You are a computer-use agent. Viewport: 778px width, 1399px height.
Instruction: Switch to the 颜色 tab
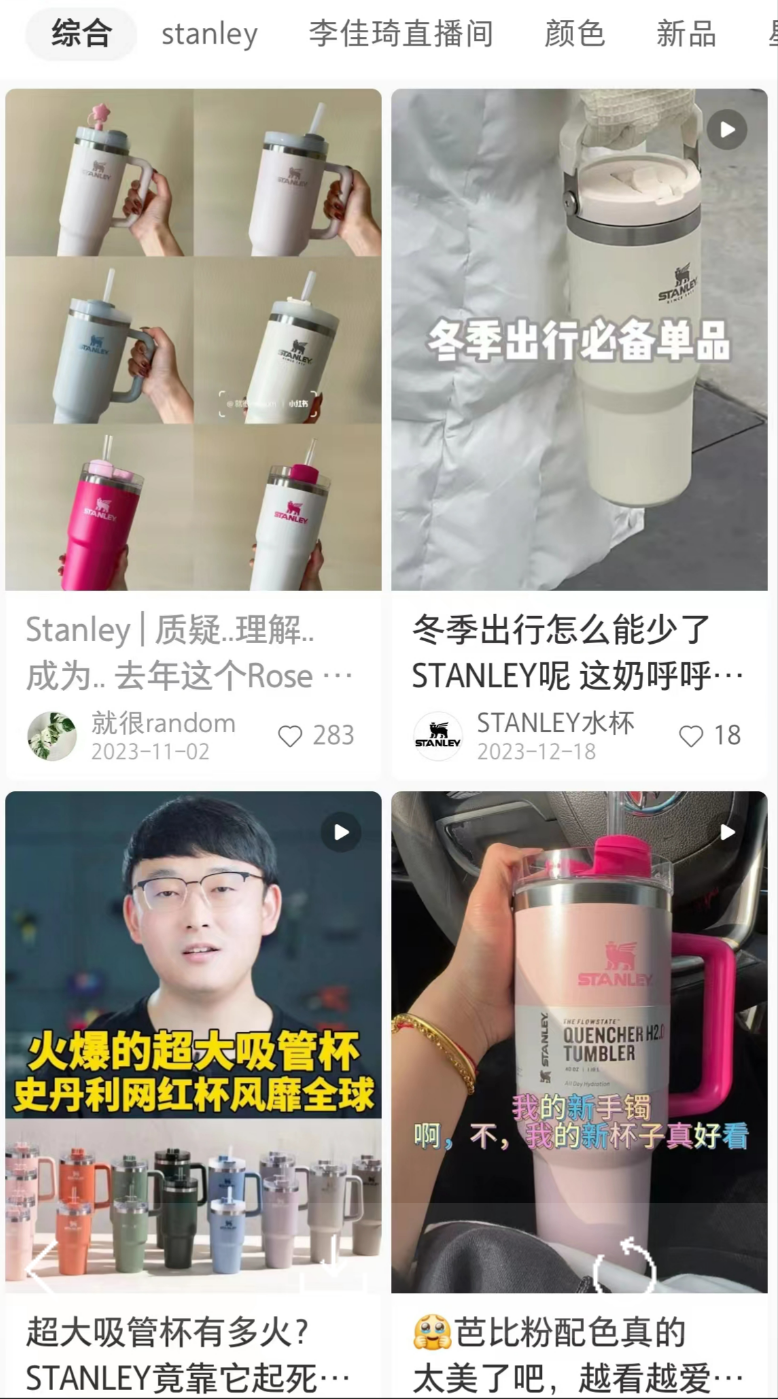(x=575, y=34)
